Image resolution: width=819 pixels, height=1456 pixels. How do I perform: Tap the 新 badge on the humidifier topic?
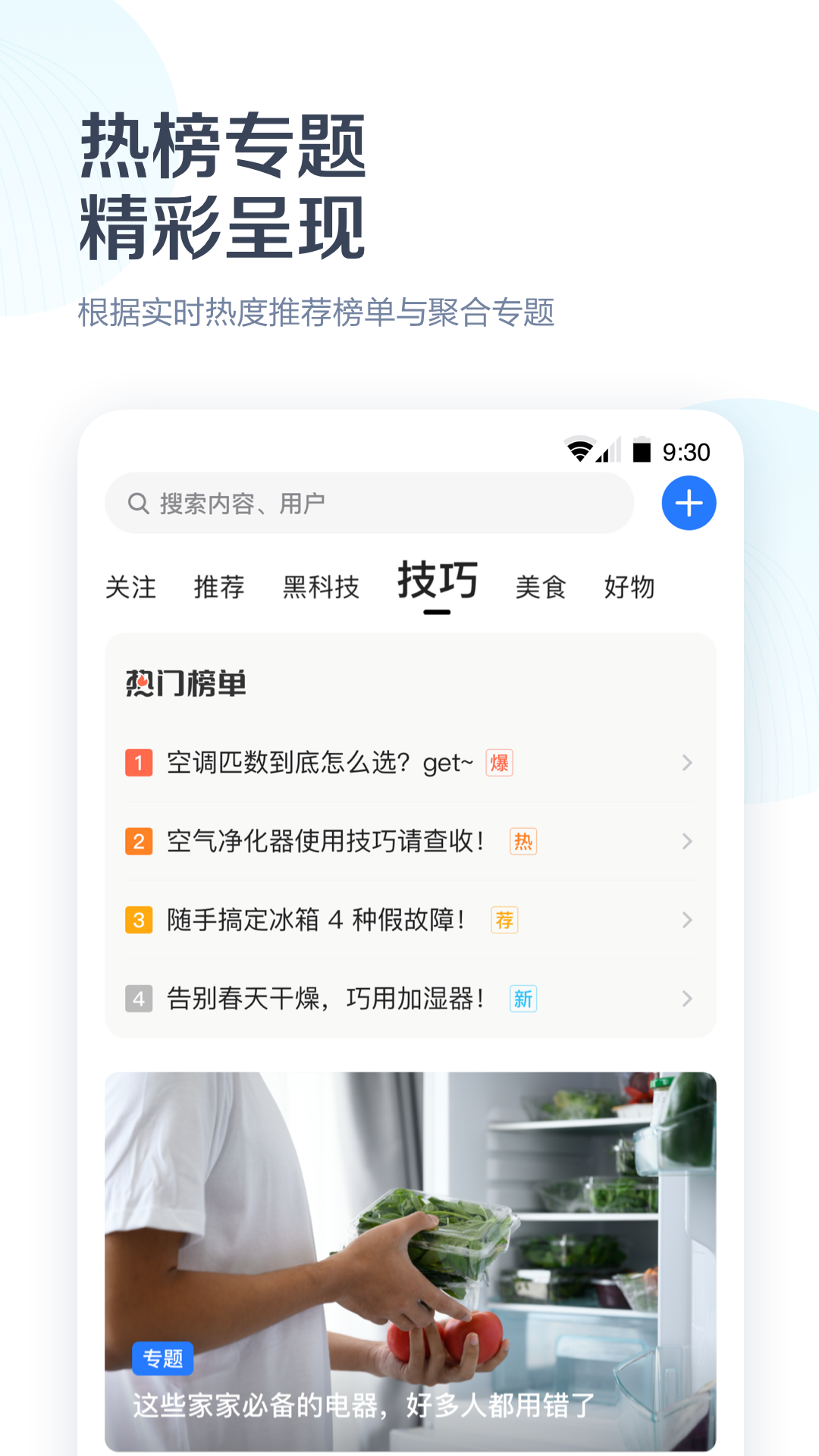[x=522, y=999]
